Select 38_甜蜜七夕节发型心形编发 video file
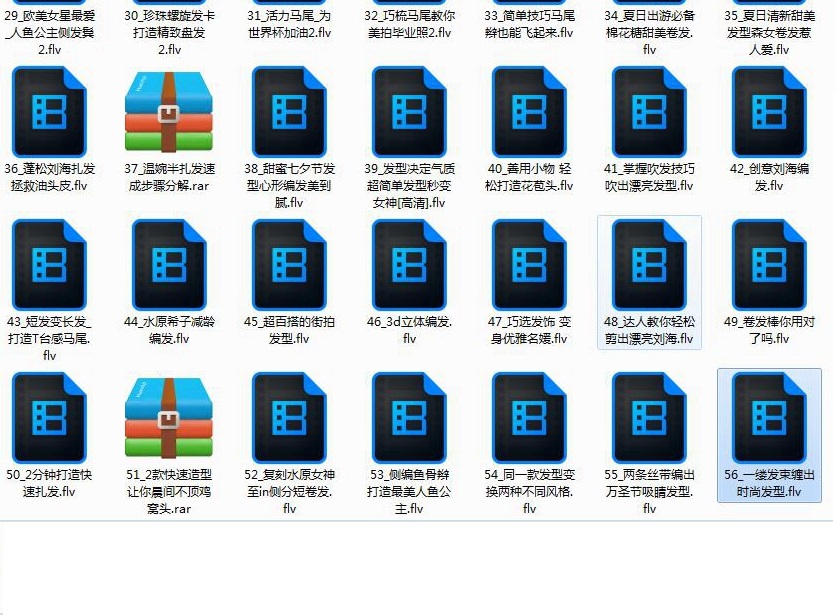The width and height of the screenshot is (836, 615). (x=288, y=112)
